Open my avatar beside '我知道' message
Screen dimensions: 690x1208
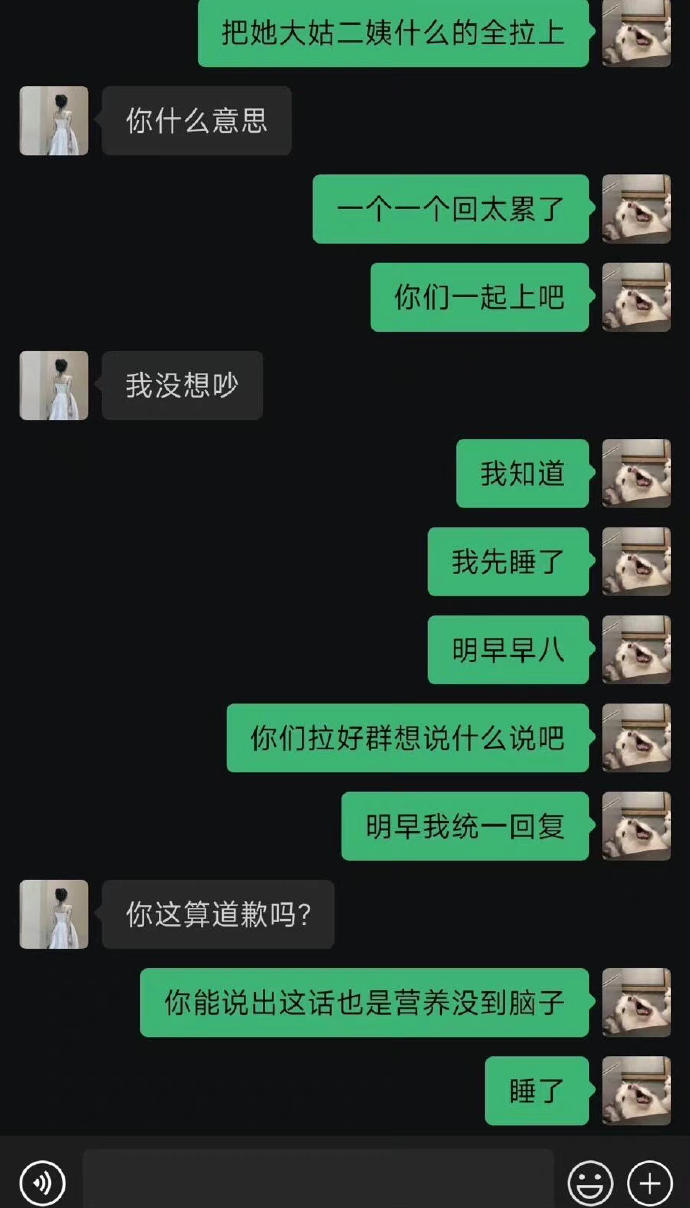[x=636, y=473]
